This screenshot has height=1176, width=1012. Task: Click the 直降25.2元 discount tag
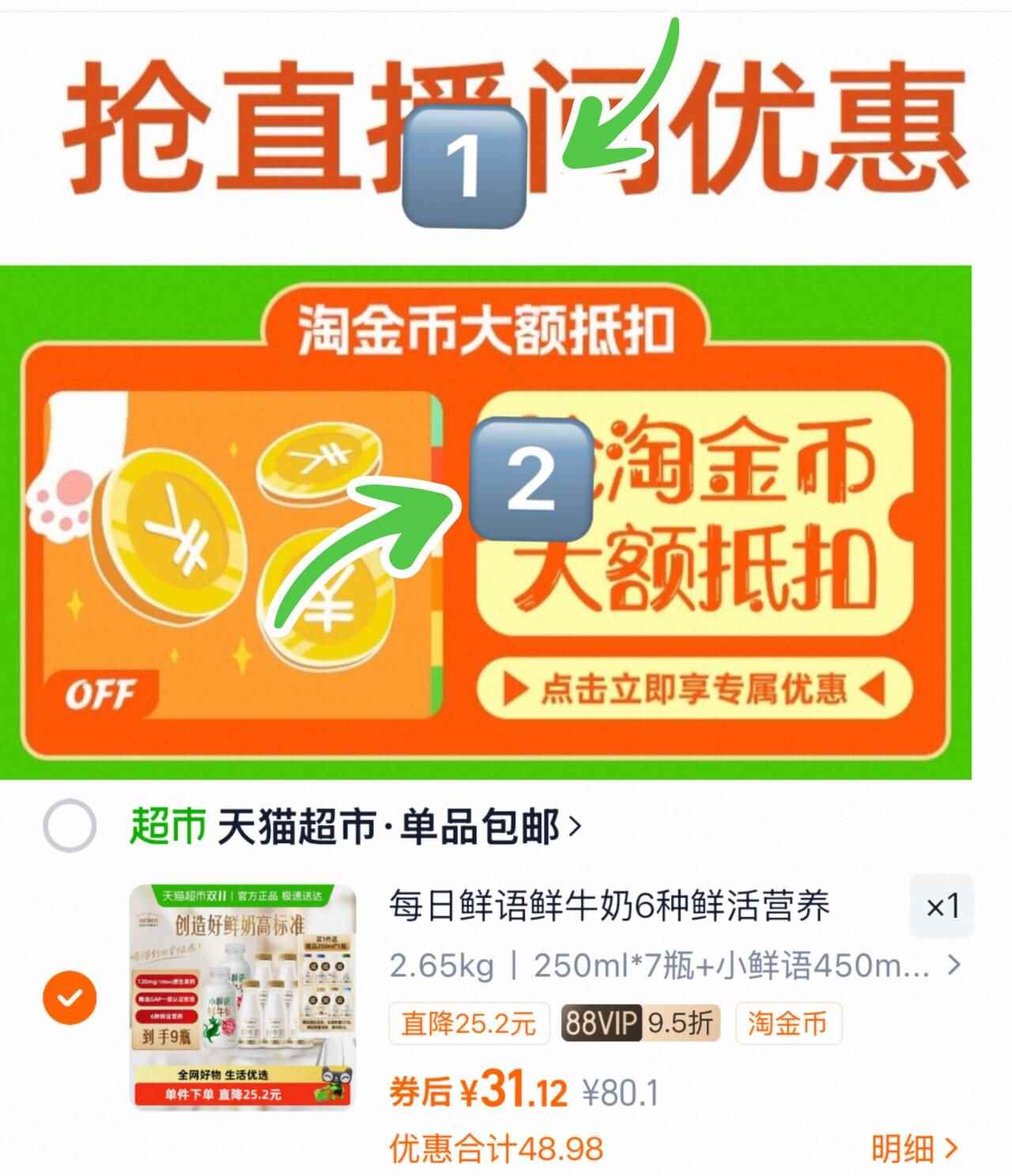(x=469, y=1025)
